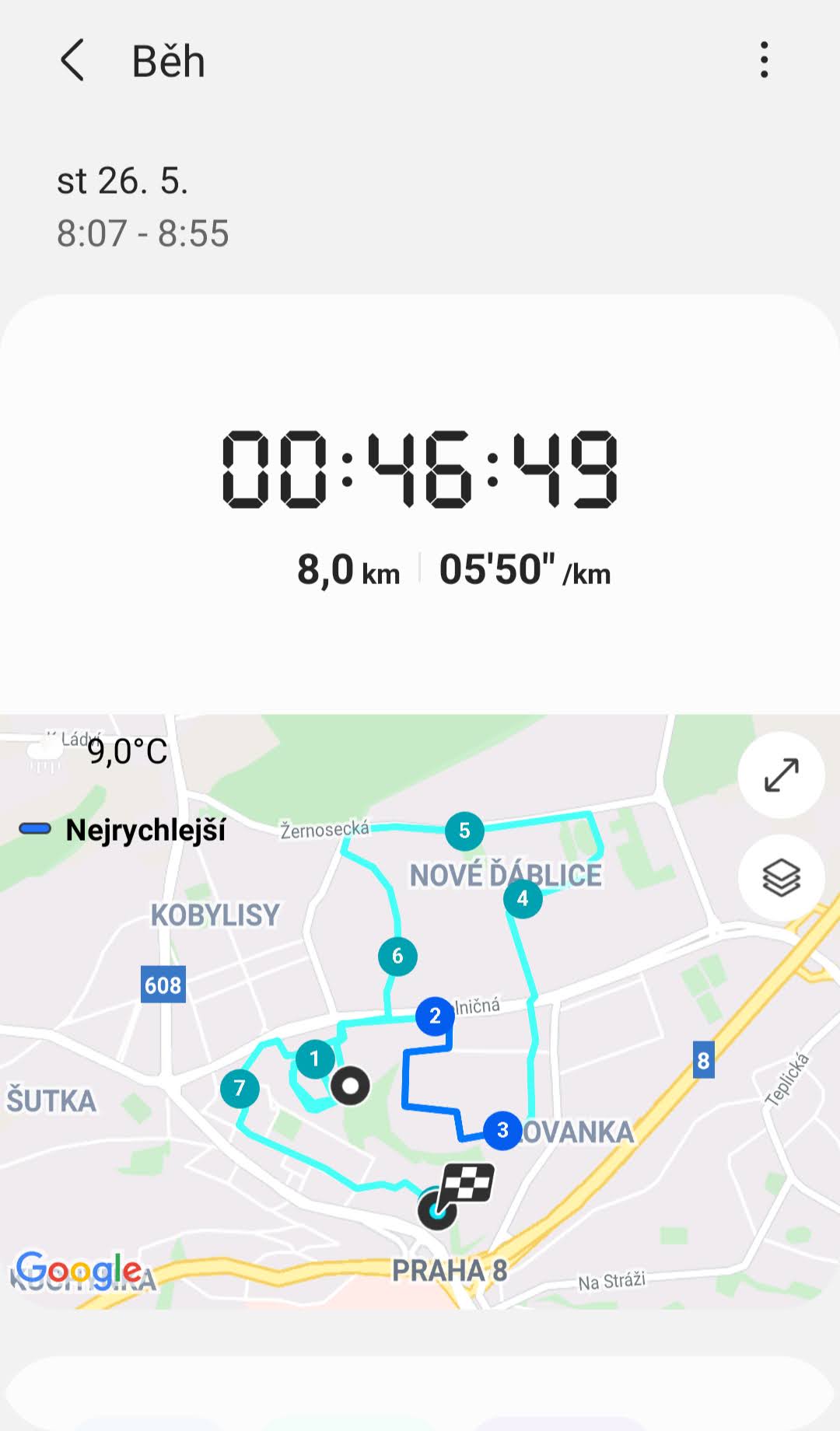Open the three-dot overflow menu
This screenshot has height=1431, width=840.
765,61
